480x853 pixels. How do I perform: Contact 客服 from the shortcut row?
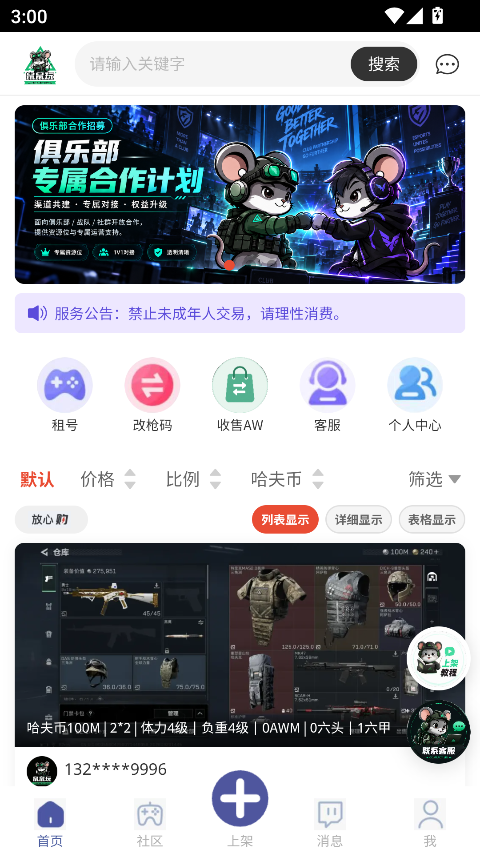click(328, 395)
